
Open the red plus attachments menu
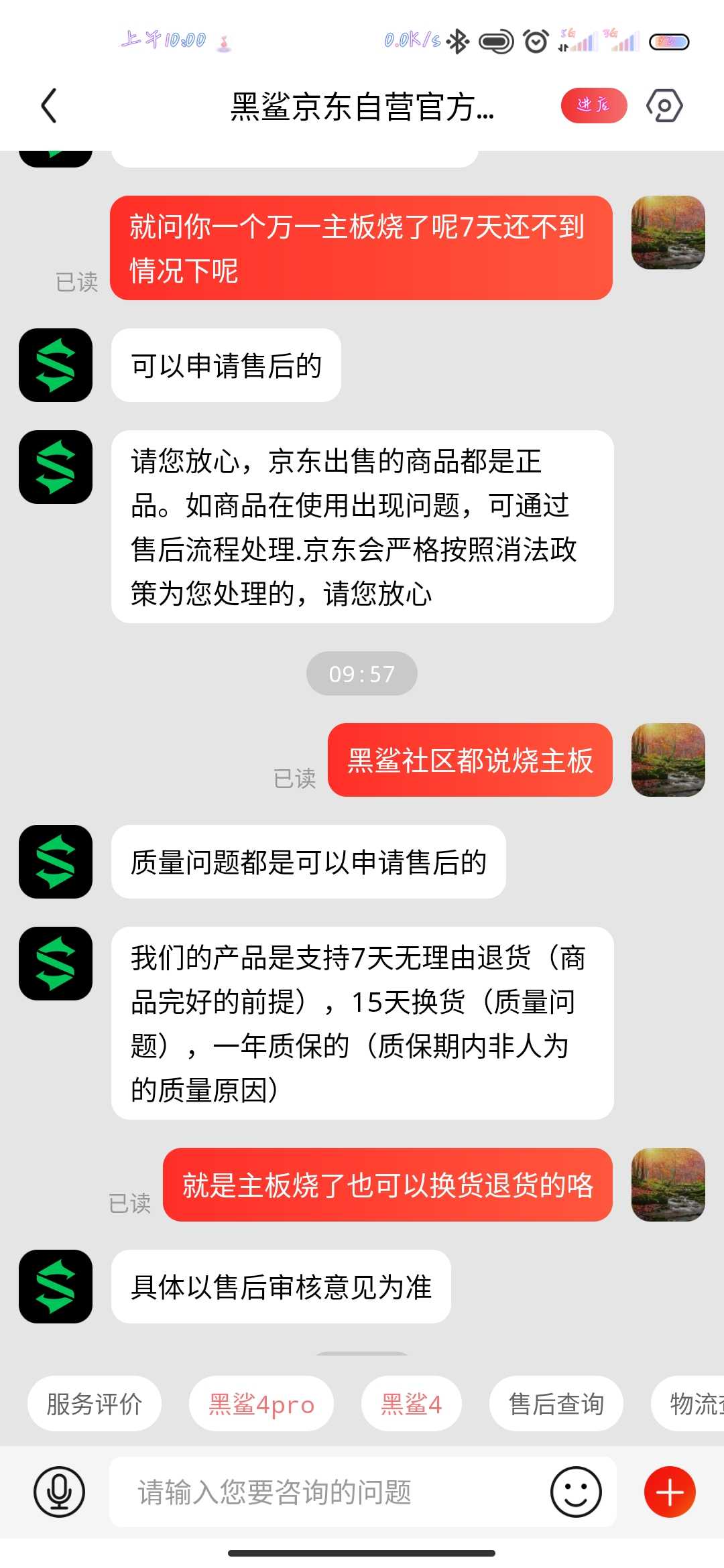click(670, 1492)
